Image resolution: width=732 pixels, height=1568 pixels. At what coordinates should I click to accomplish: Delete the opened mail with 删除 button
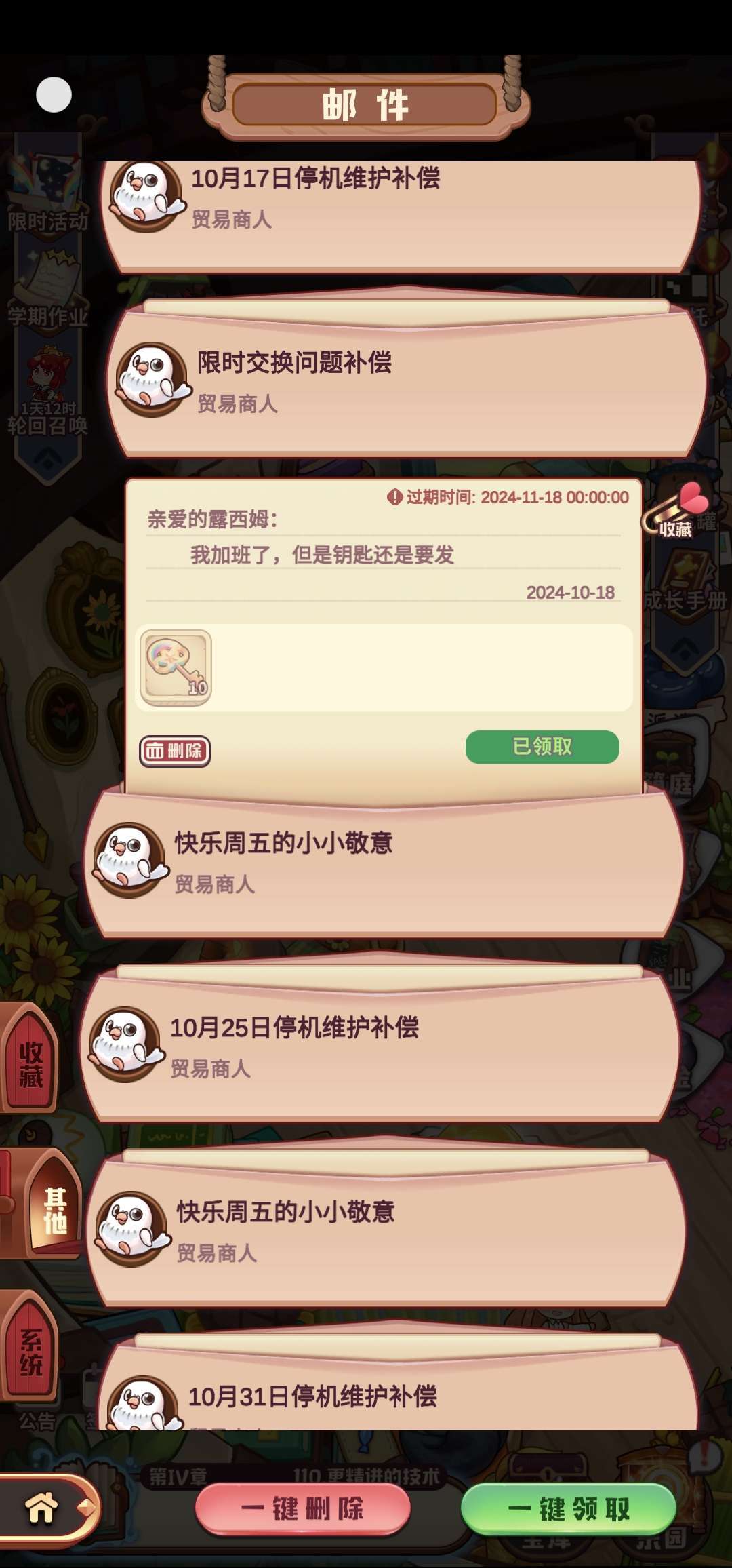click(x=175, y=751)
